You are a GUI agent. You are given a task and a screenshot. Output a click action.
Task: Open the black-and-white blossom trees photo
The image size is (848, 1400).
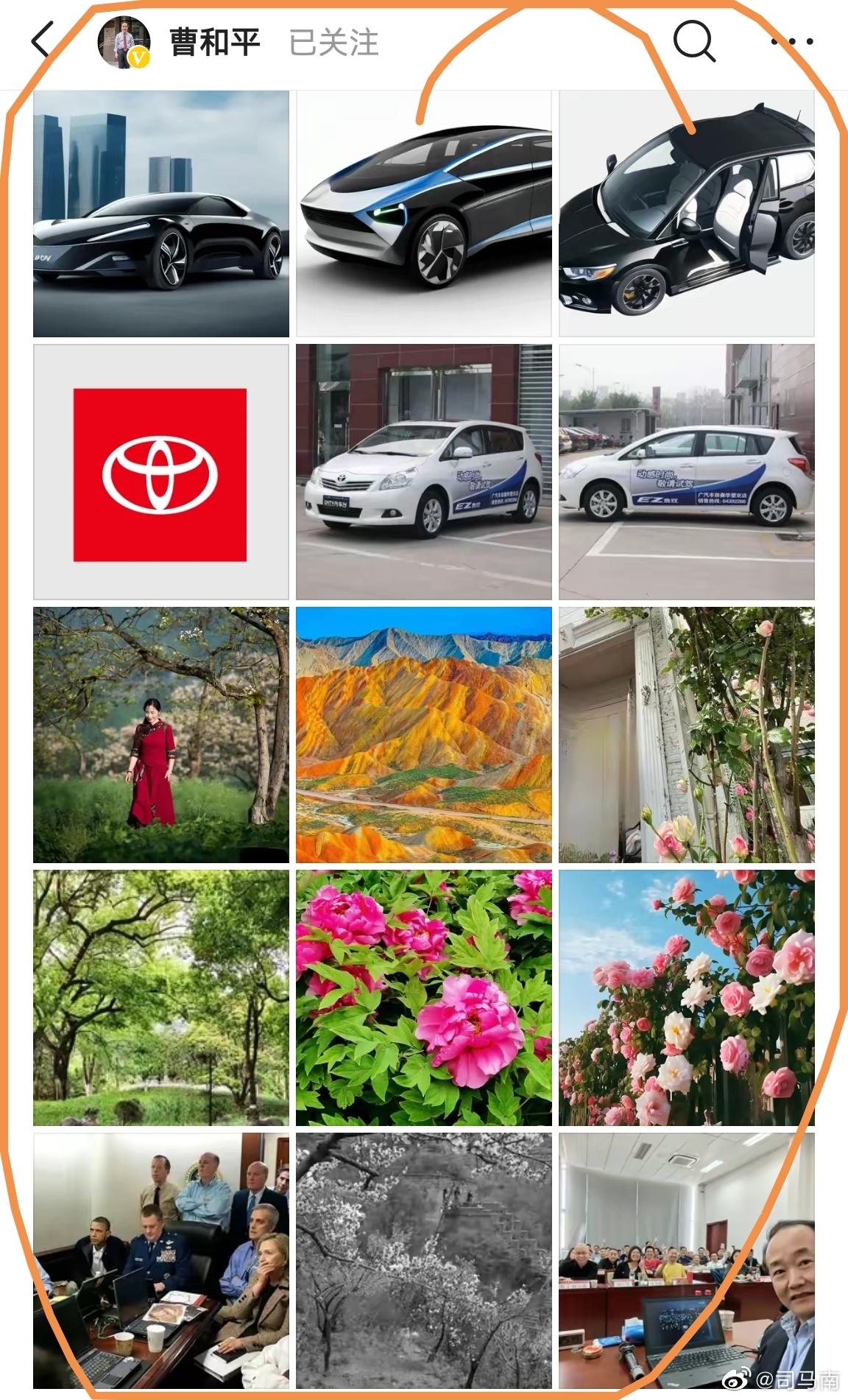coord(424,1261)
